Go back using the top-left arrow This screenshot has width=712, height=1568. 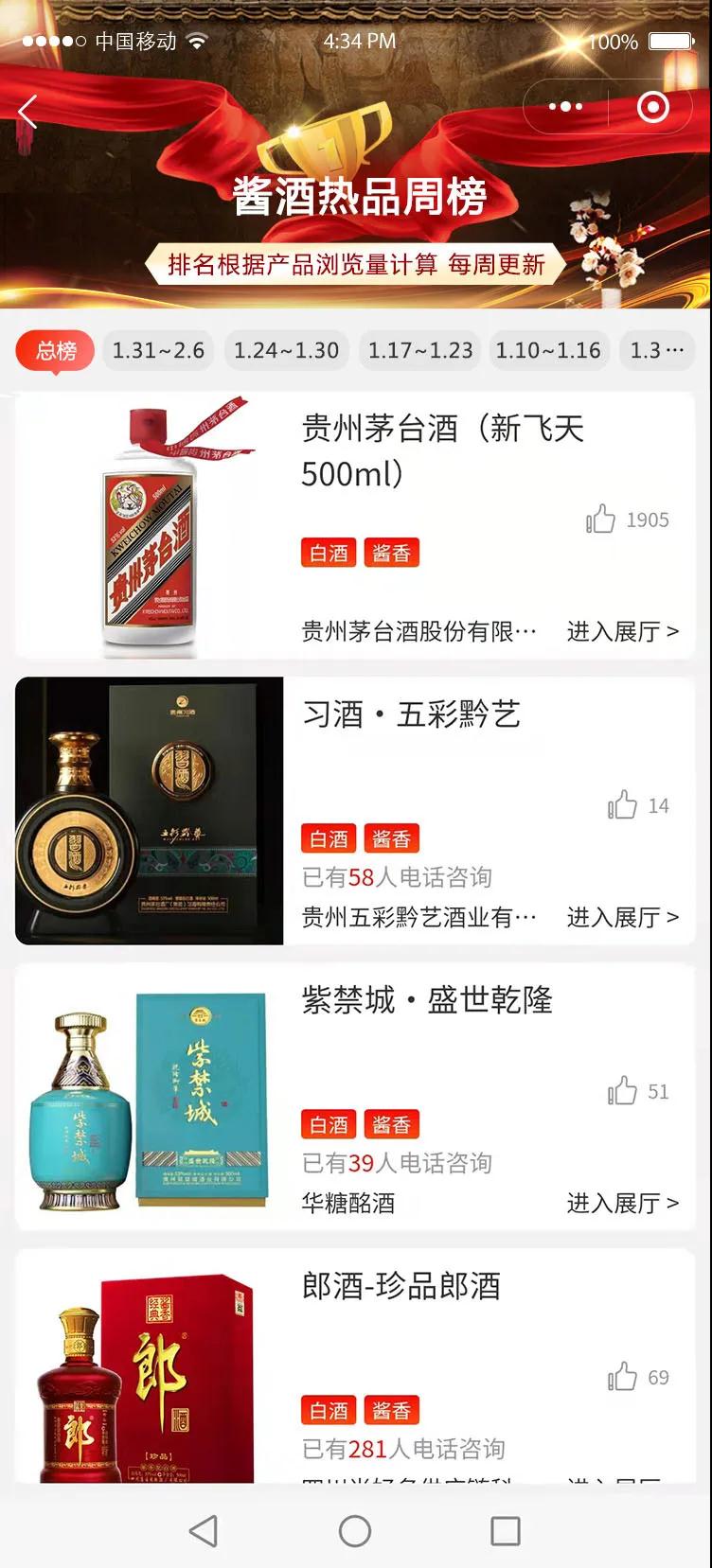coord(28,112)
